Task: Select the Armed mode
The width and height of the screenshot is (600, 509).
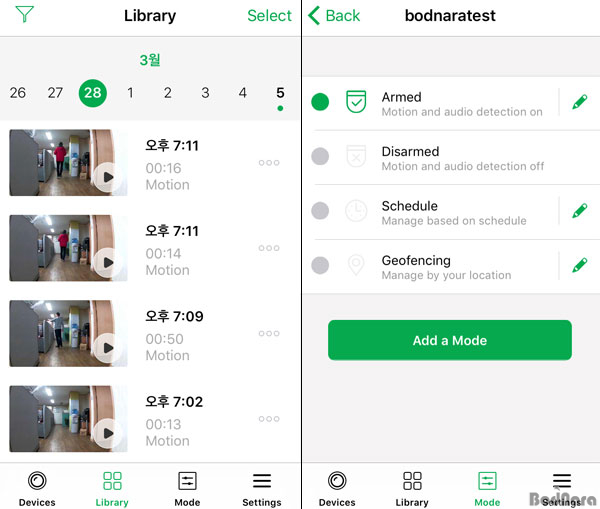Action: (x=320, y=102)
